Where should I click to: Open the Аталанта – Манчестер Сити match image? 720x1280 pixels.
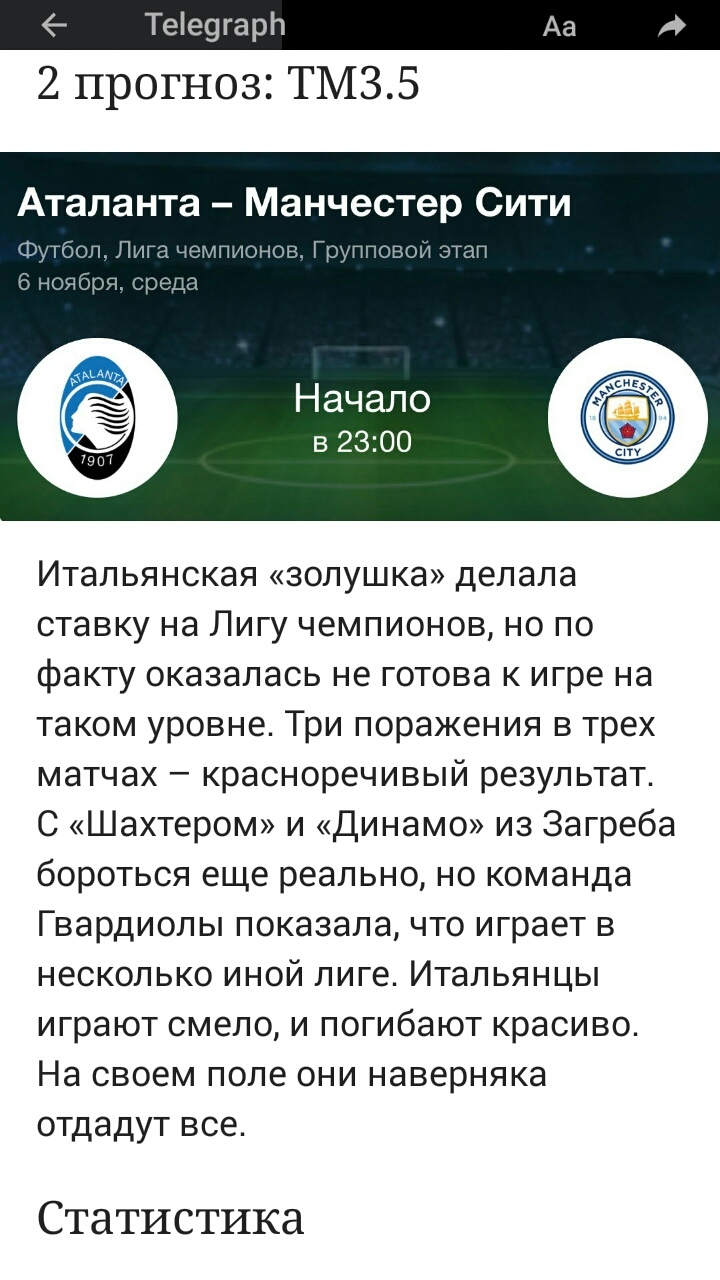click(360, 336)
